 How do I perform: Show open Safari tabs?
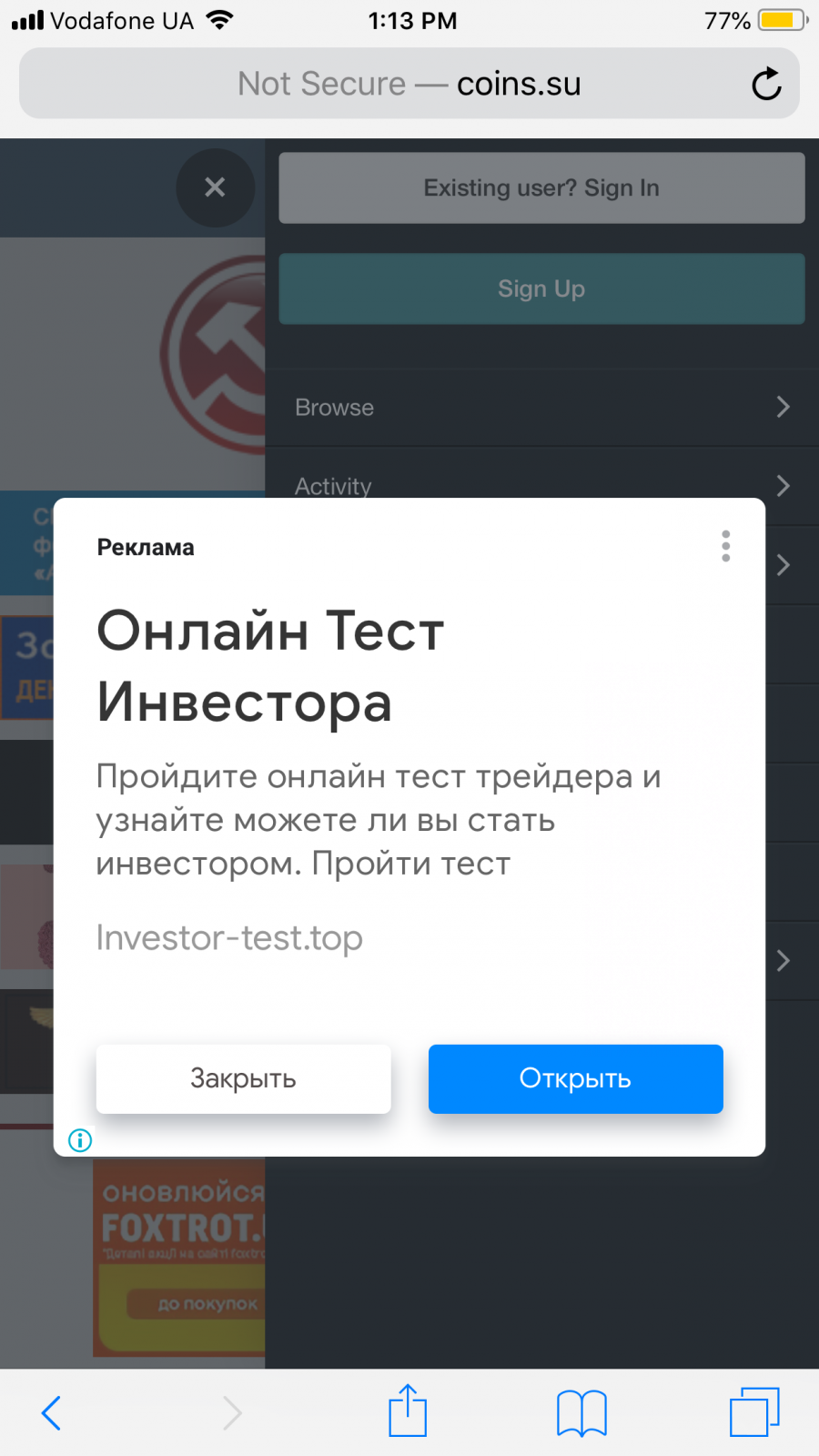(754, 1412)
